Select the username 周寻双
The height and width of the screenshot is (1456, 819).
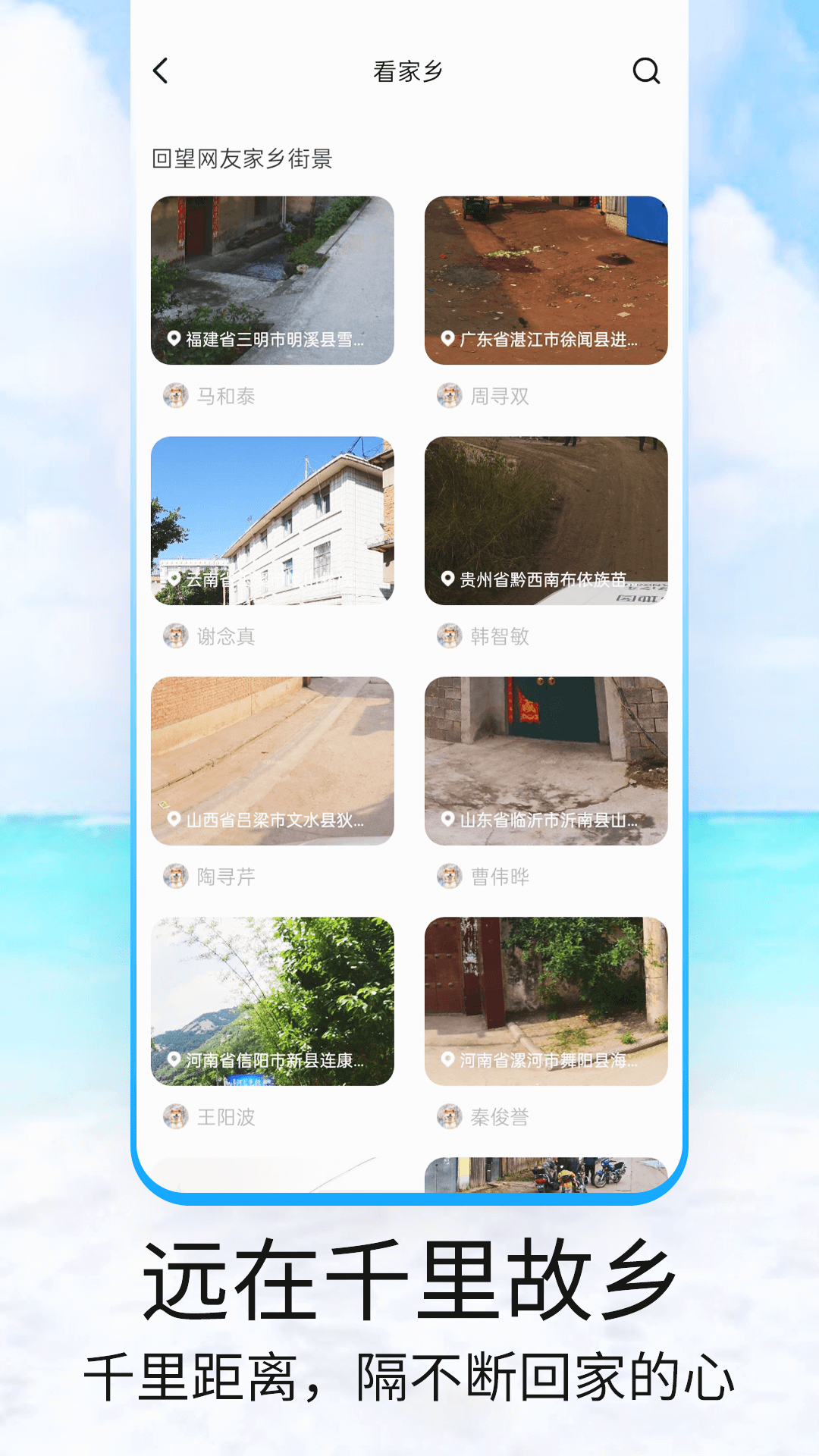click(500, 396)
